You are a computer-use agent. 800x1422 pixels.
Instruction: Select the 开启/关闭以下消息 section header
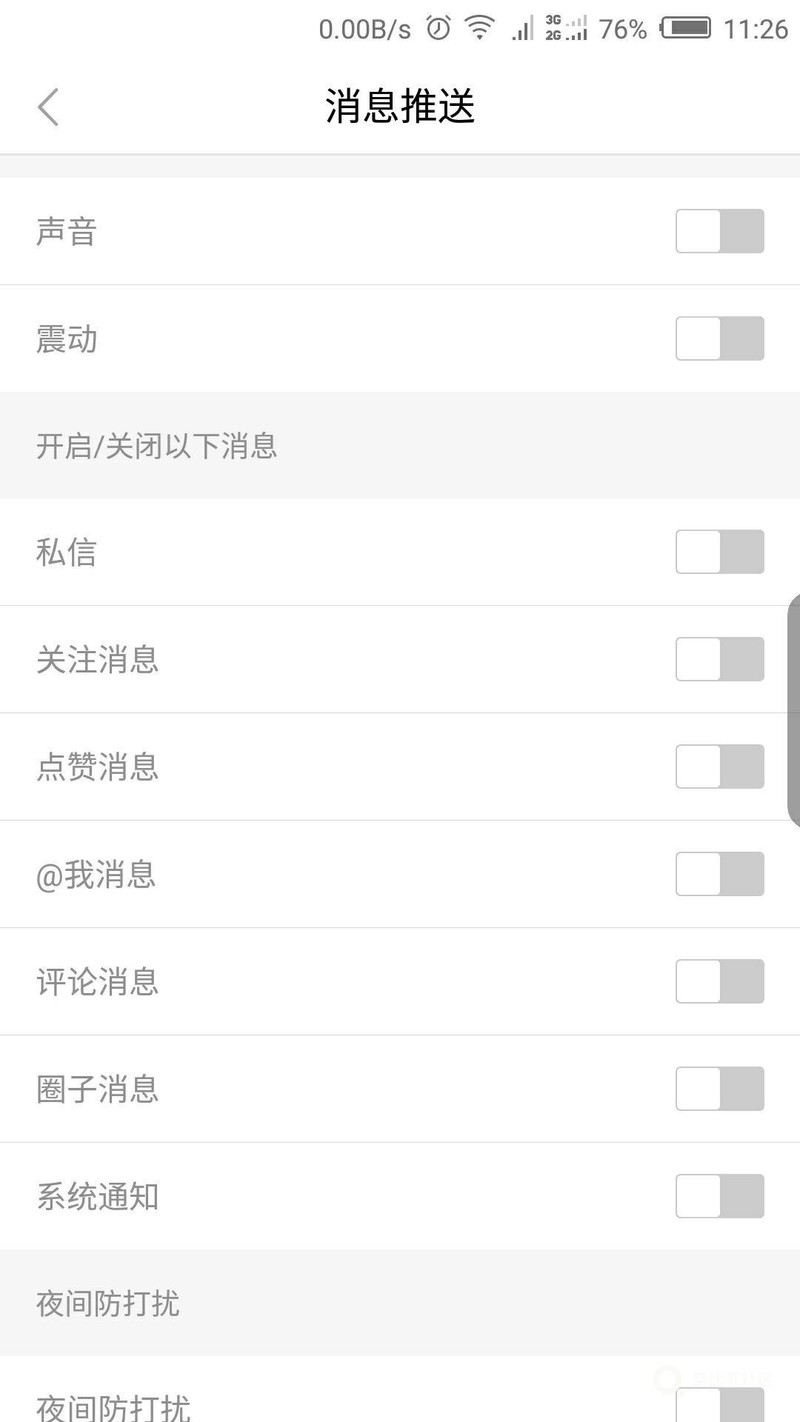click(156, 446)
